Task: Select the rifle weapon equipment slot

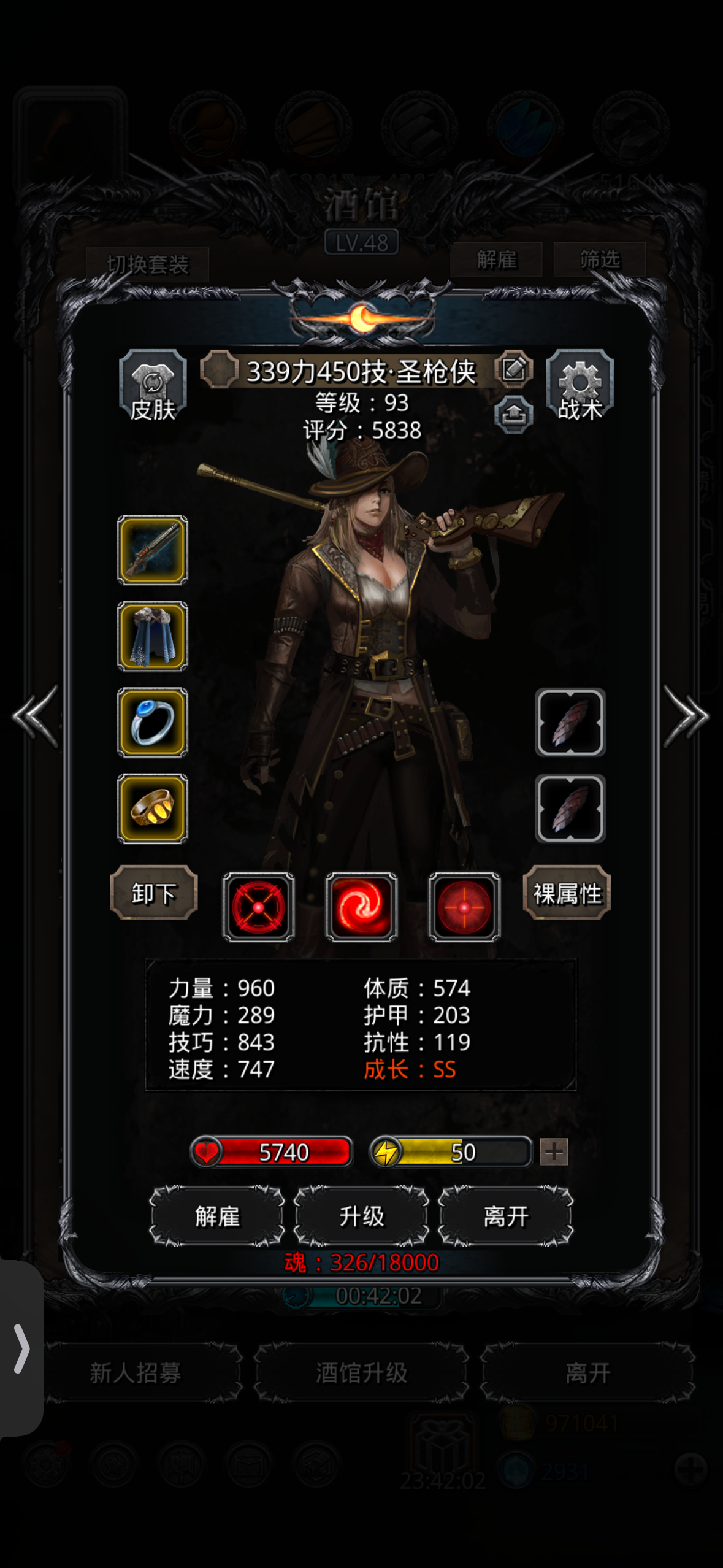Action: point(152,550)
